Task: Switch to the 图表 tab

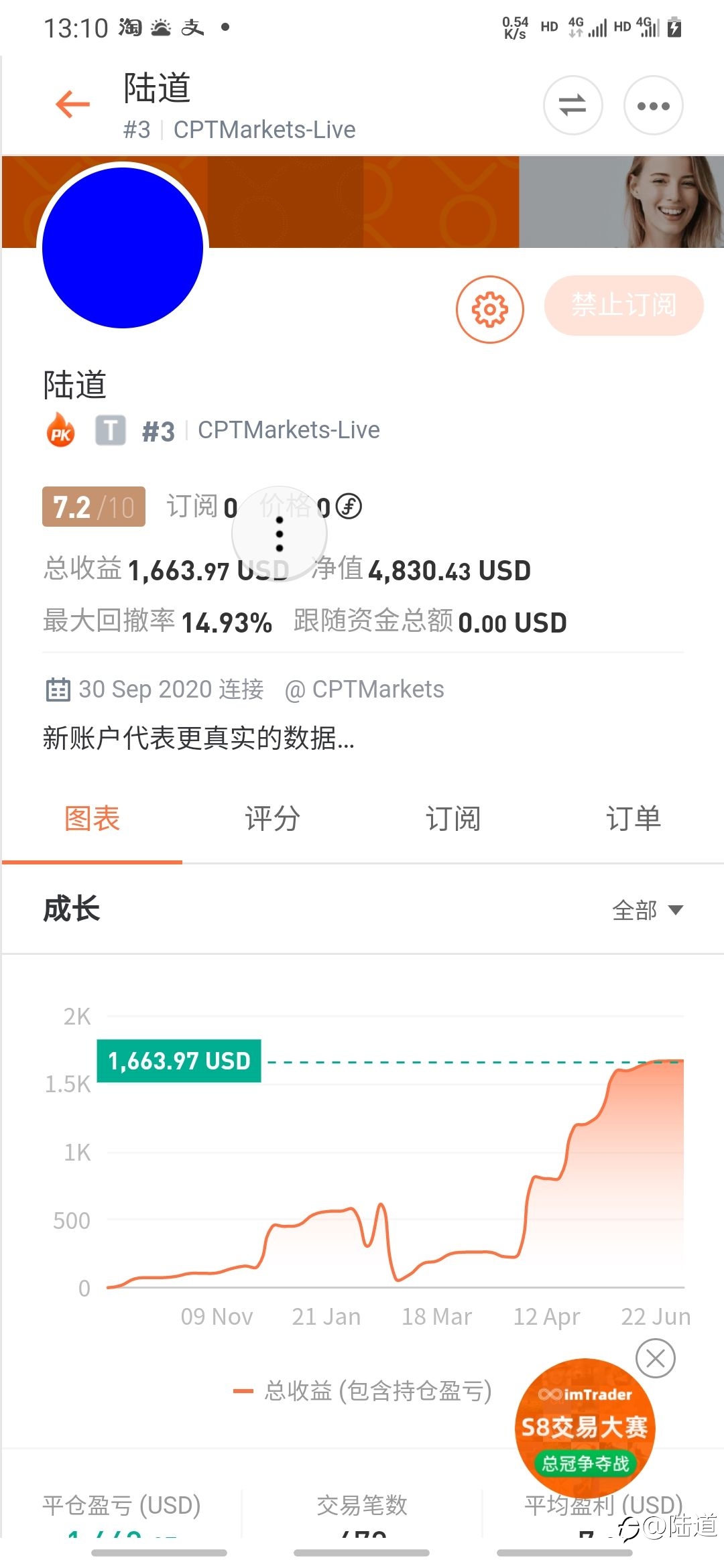Action: tap(92, 819)
